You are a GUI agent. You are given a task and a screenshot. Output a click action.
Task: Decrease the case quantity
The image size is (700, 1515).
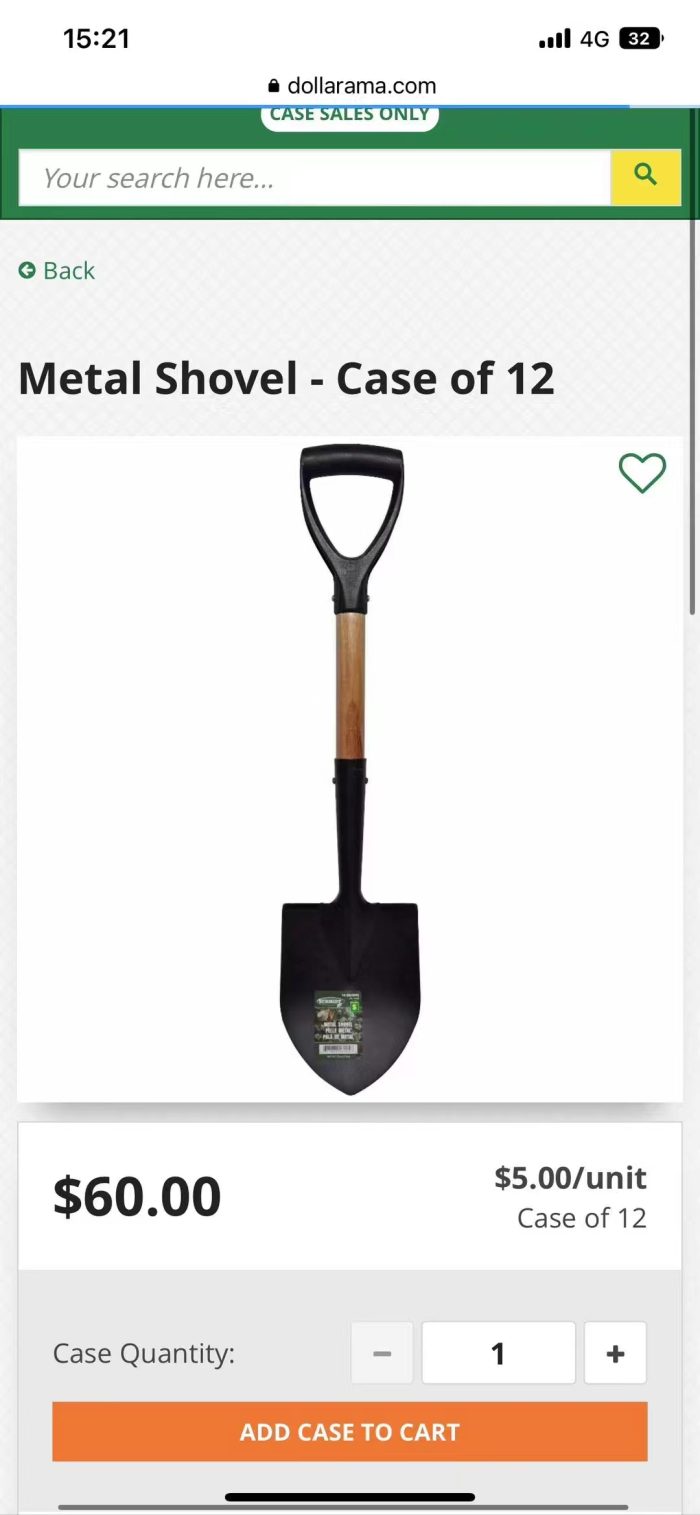tap(382, 1353)
